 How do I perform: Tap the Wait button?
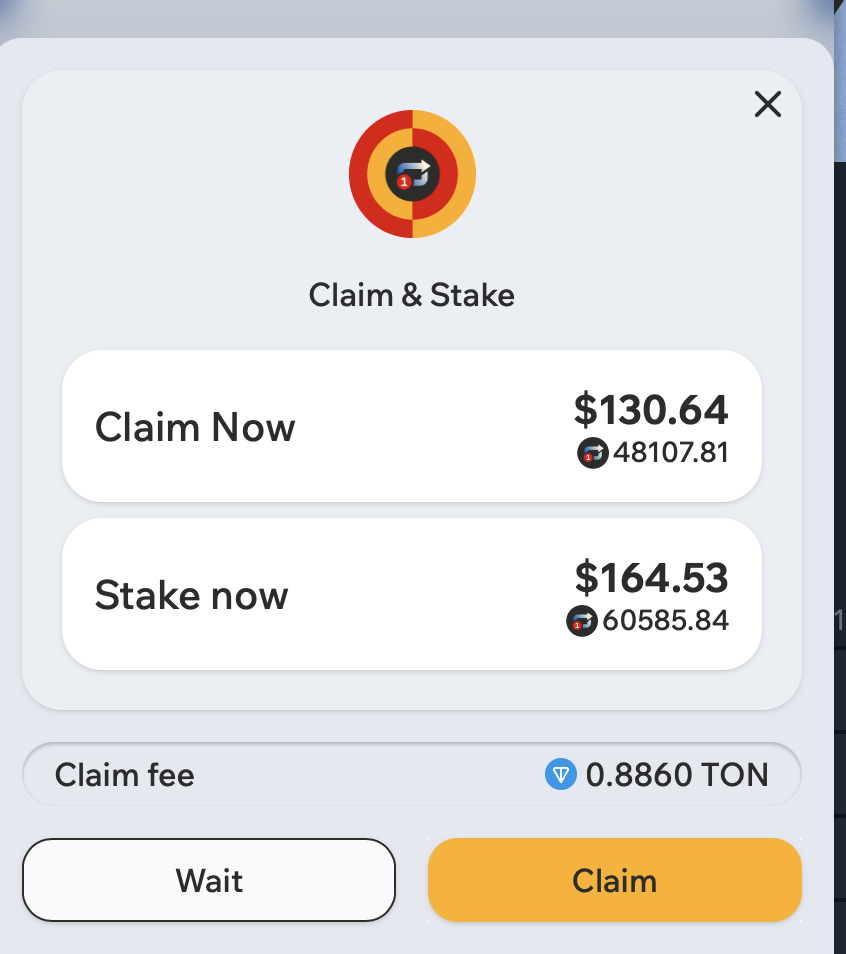209,880
